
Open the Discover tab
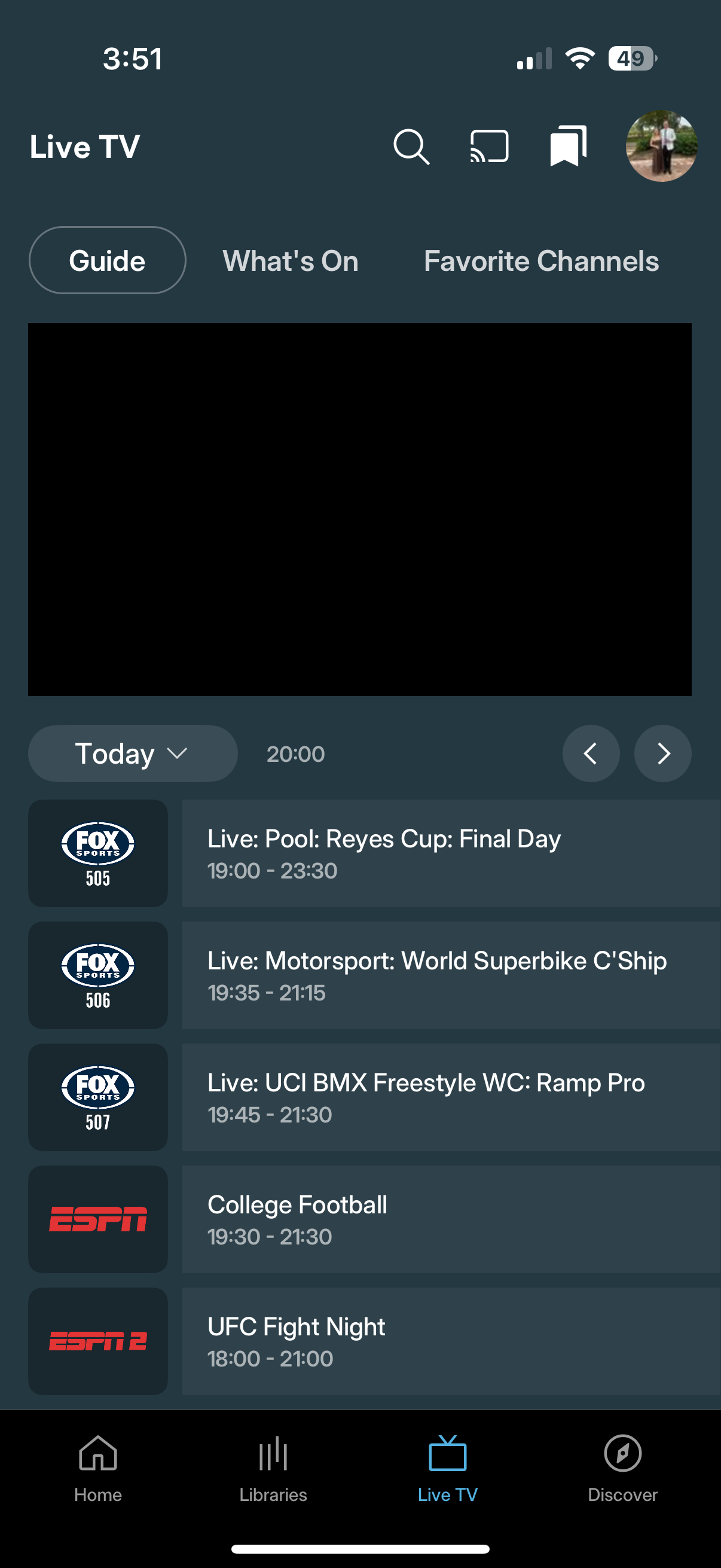622,1468
